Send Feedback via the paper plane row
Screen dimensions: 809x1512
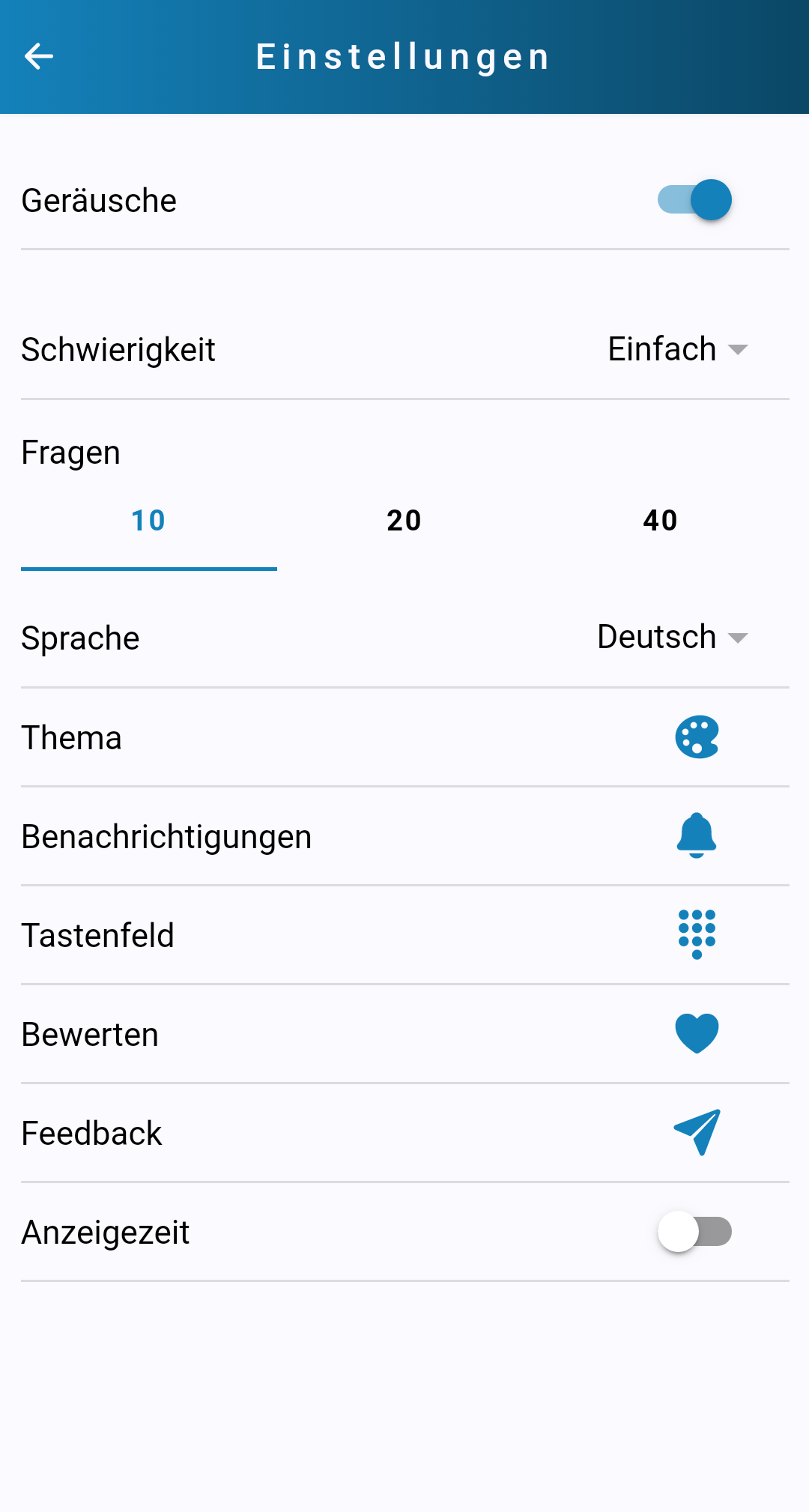(x=404, y=1133)
